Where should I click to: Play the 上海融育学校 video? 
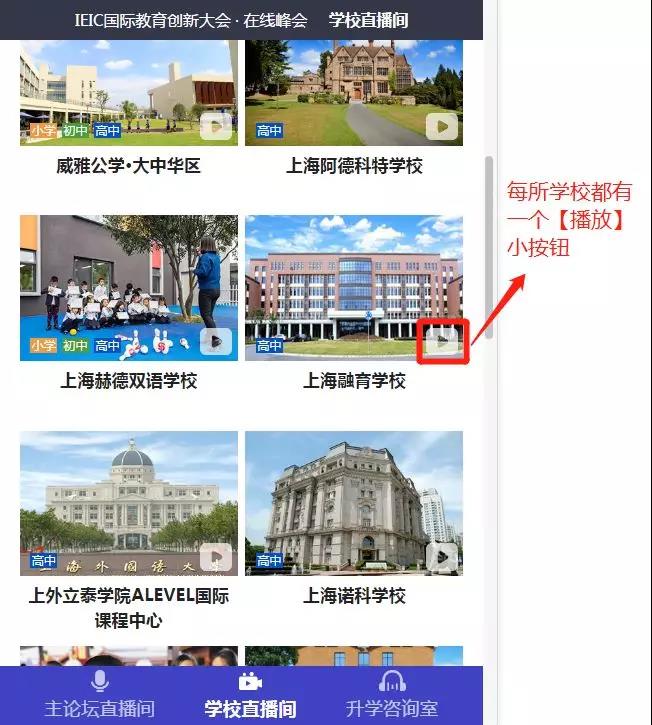(442, 342)
